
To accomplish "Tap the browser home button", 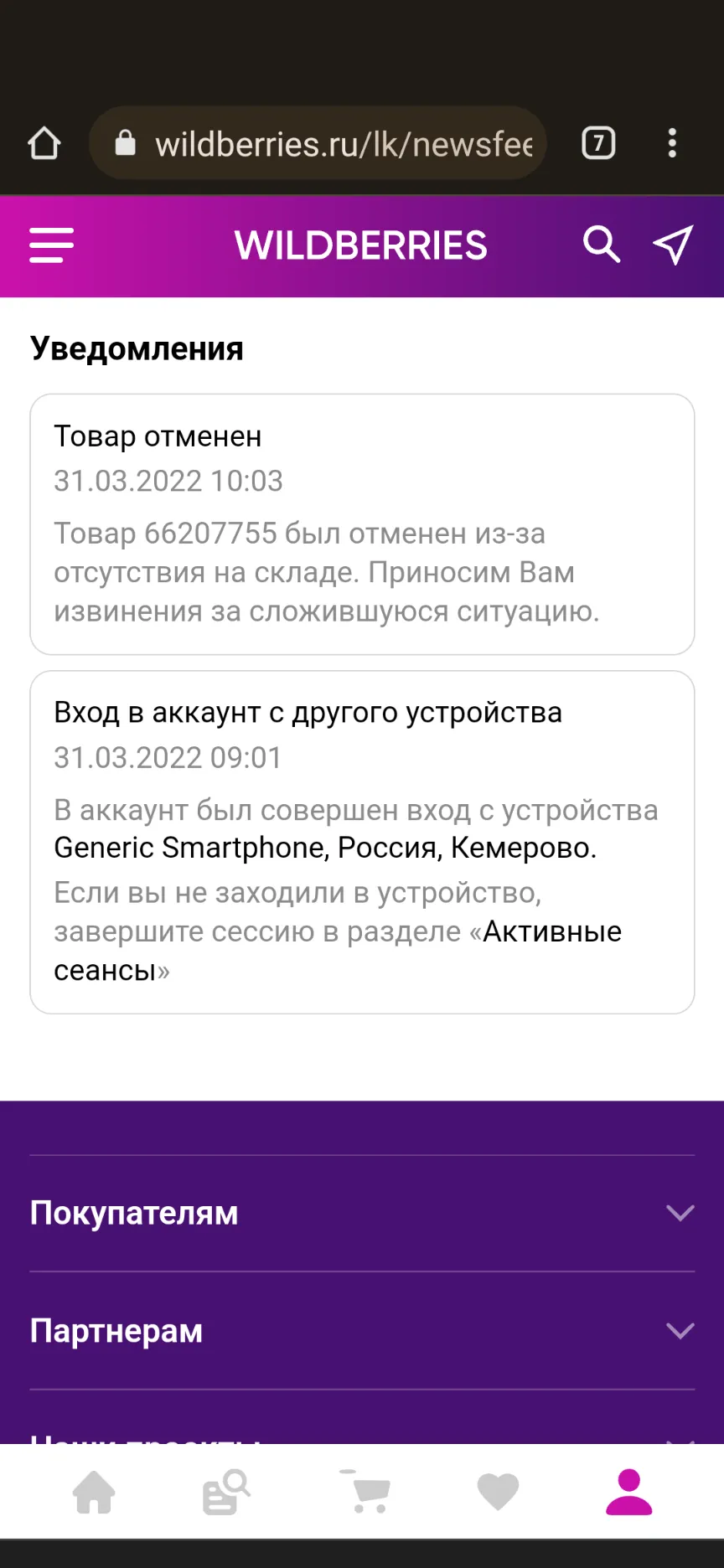I will coord(44,143).
